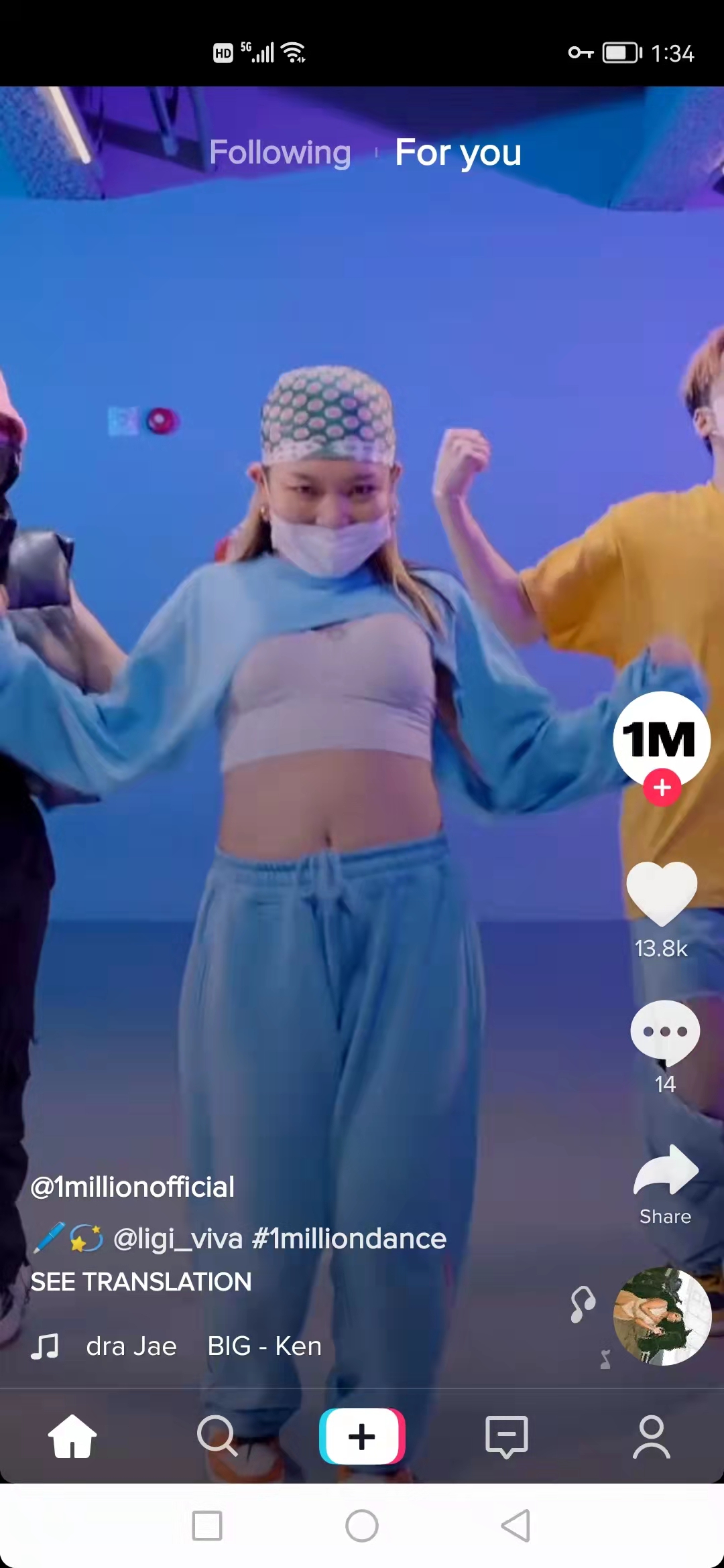Open the spinning sound disc
This screenshot has height=1568, width=724.
click(662, 1316)
